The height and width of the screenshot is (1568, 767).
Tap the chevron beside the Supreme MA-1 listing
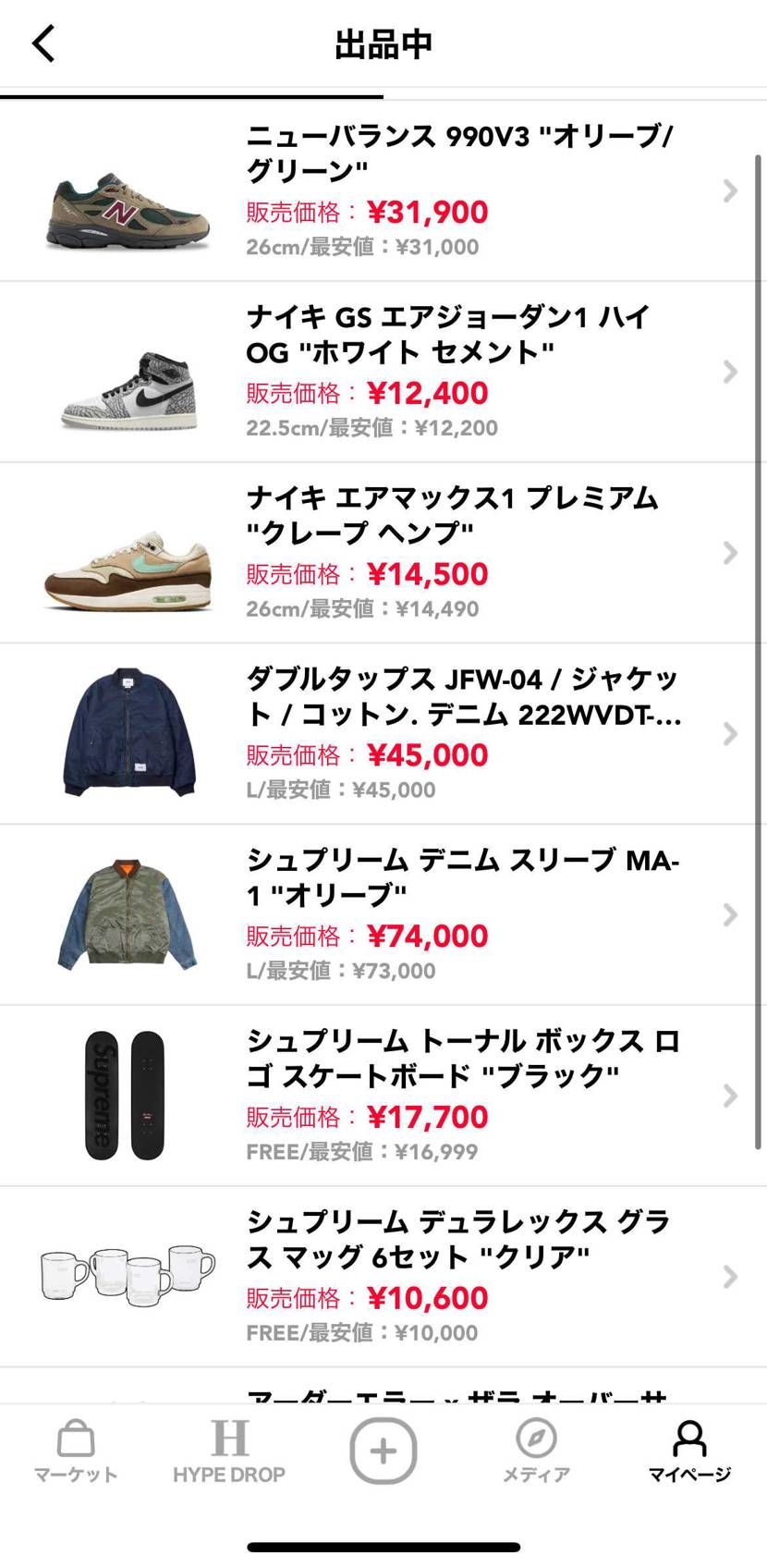pos(729,915)
